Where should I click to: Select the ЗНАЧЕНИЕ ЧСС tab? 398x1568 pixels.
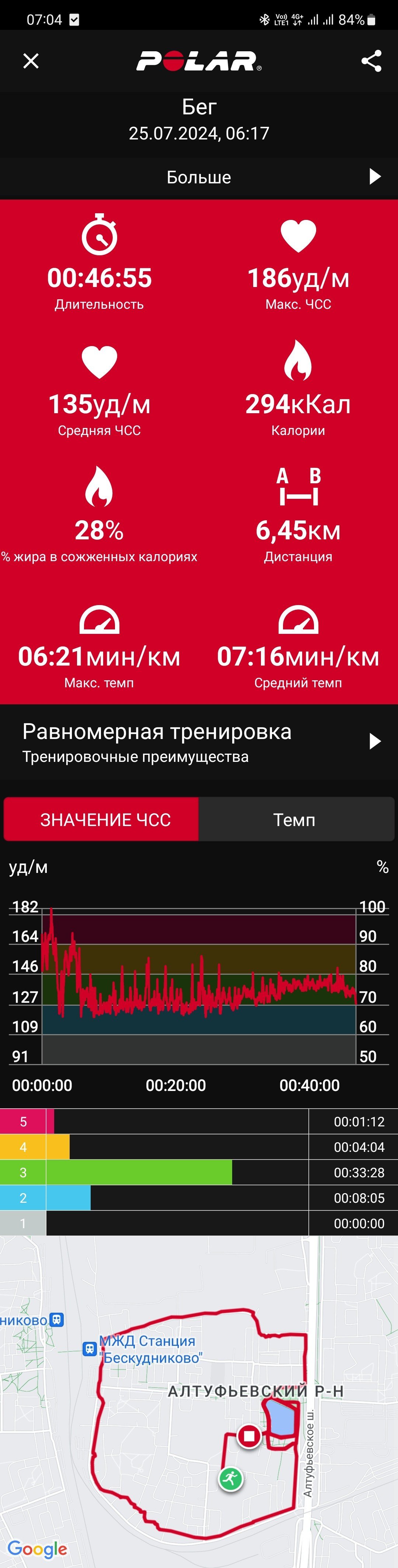[101, 819]
